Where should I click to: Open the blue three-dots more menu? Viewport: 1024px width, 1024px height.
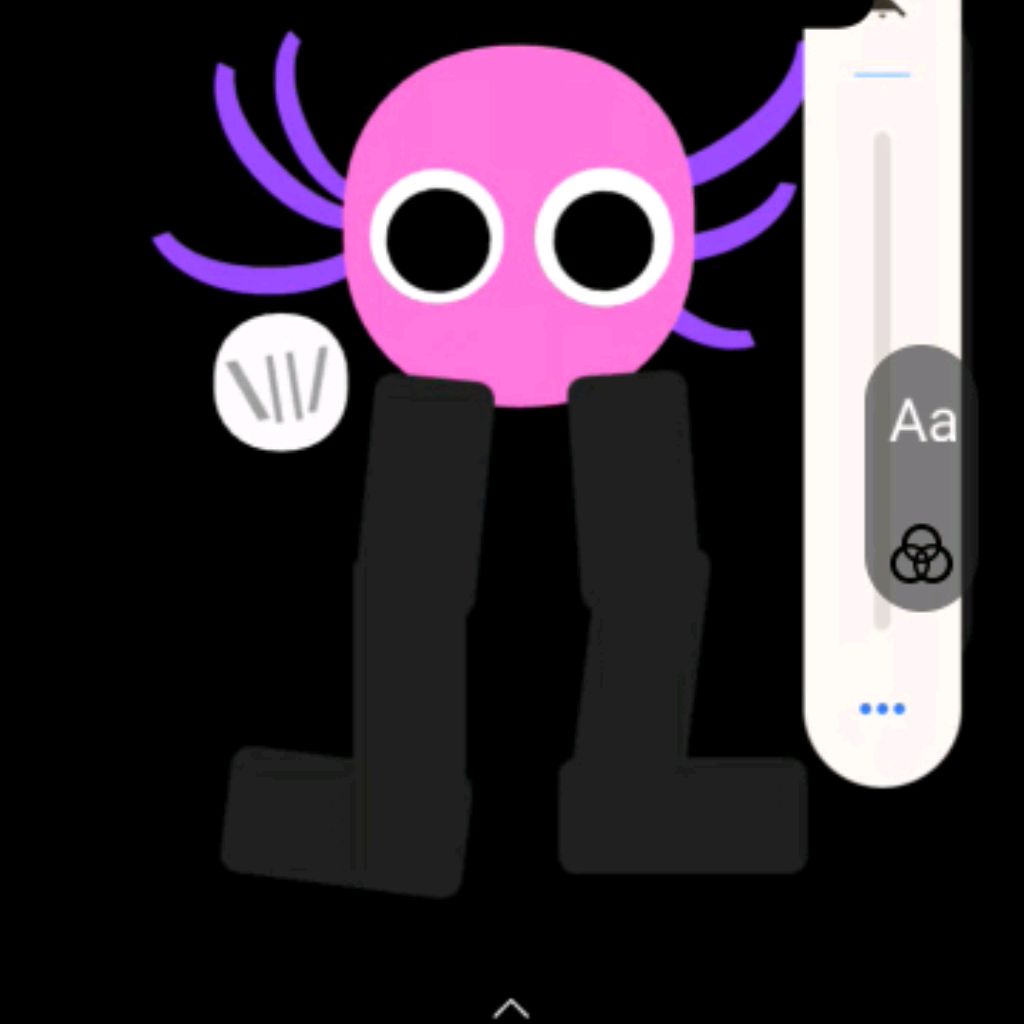(882, 709)
